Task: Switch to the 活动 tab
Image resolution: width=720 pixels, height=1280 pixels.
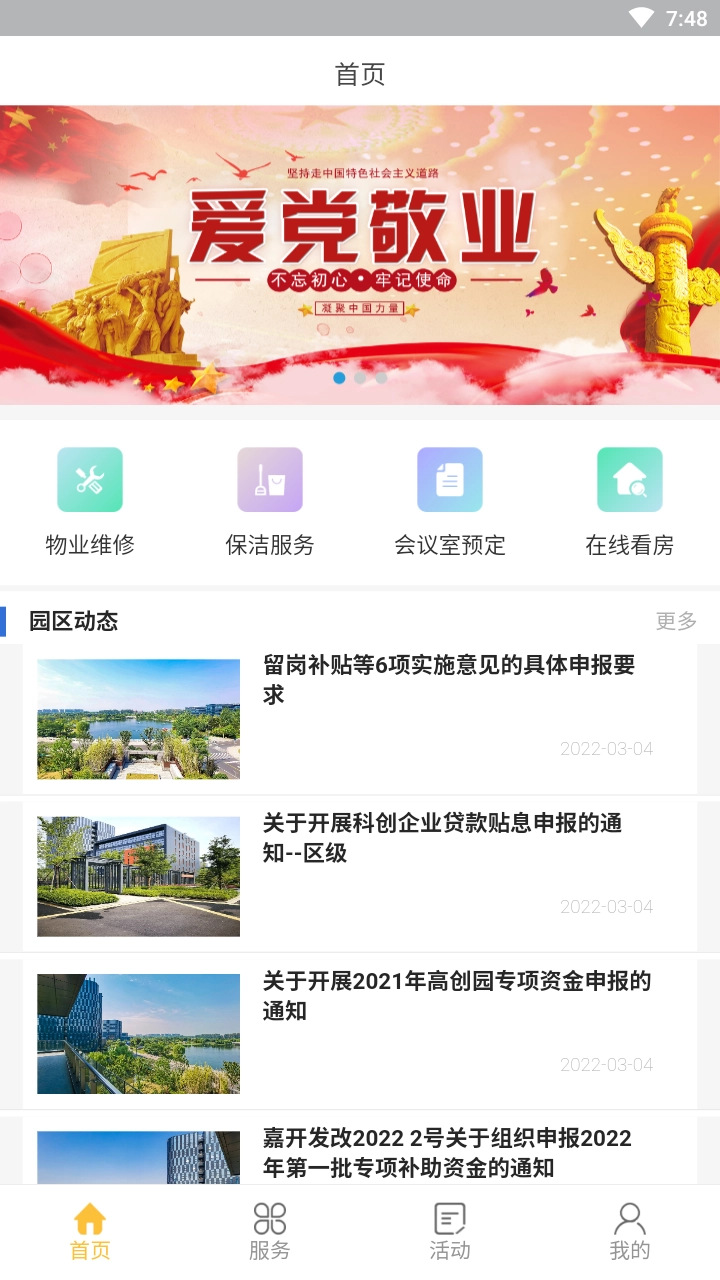Action: [x=450, y=1232]
